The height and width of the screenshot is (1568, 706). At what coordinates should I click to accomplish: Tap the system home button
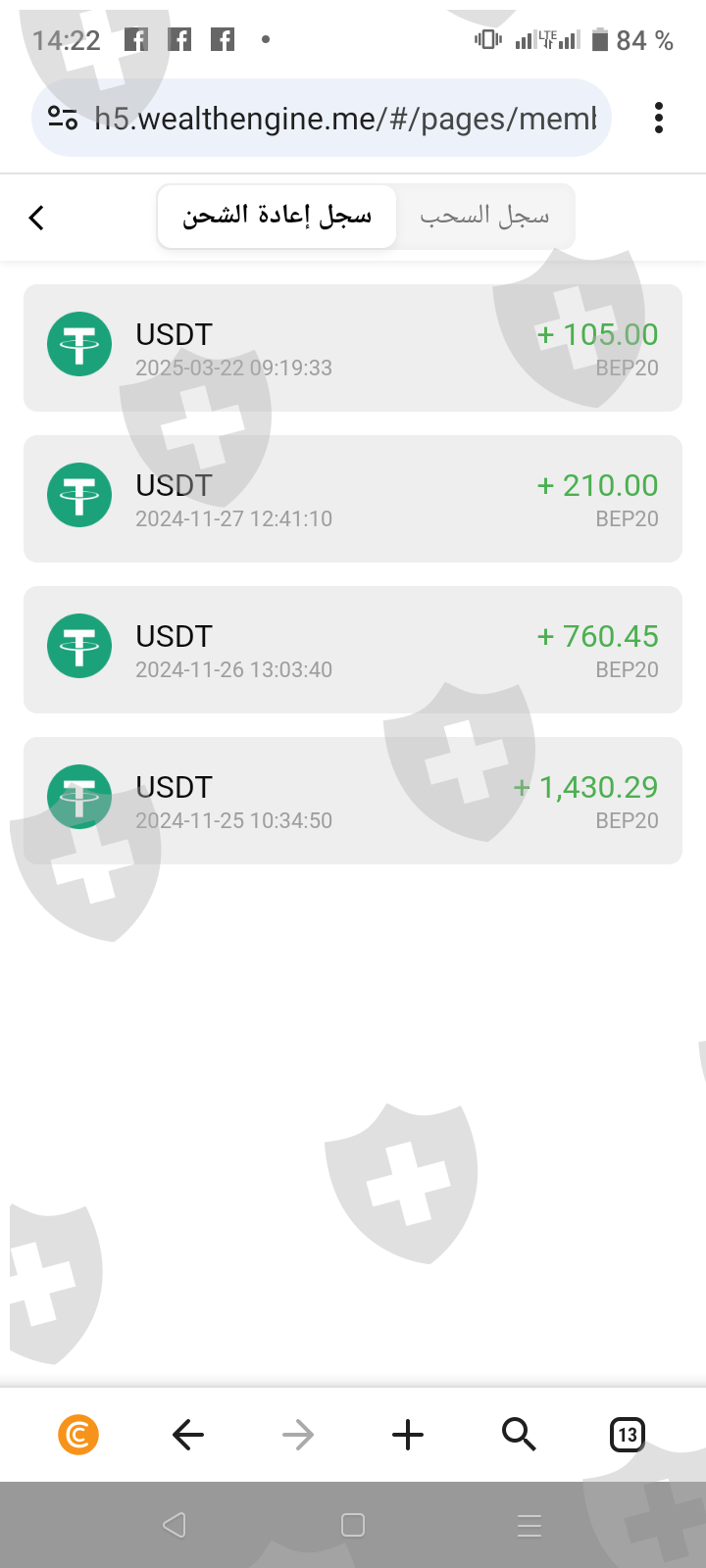pos(353,1525)
